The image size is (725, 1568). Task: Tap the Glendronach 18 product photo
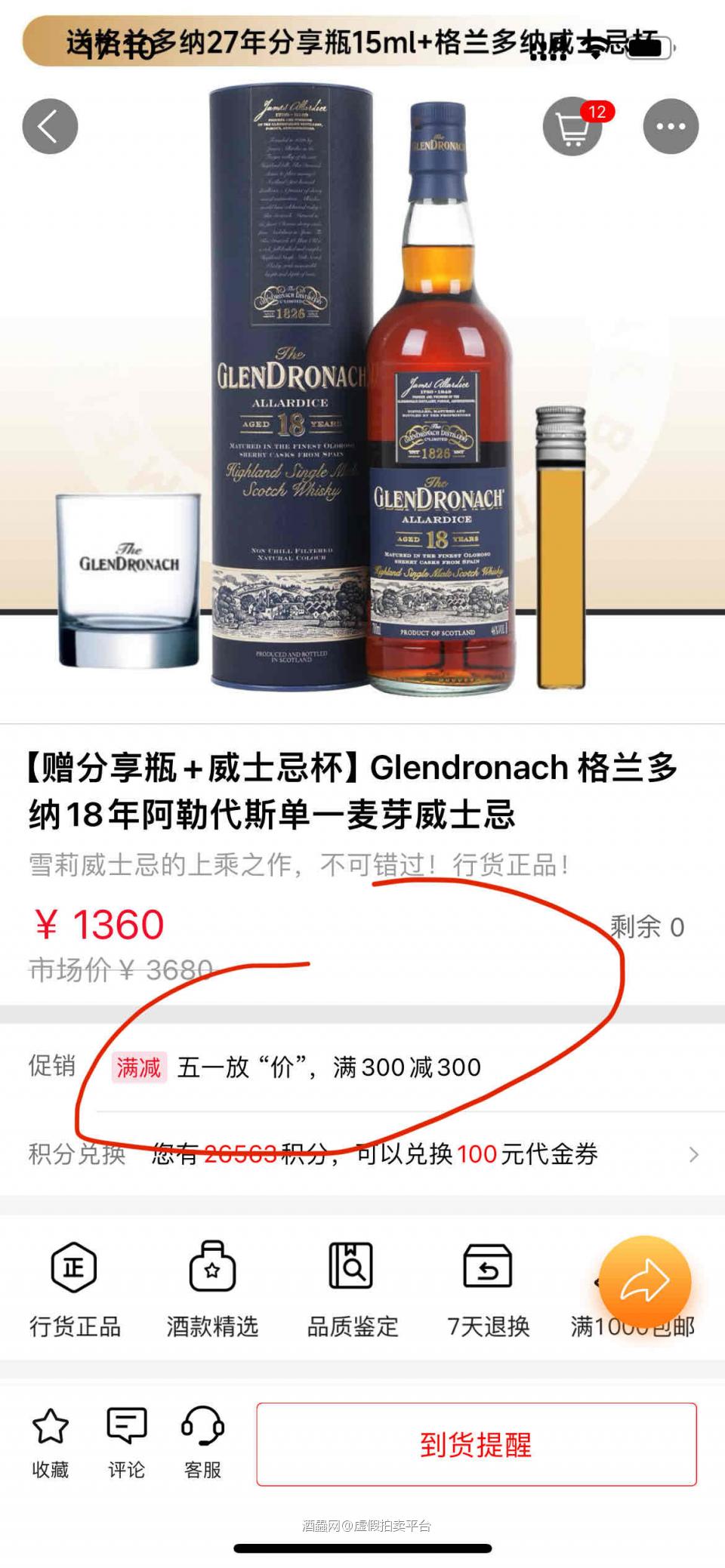click(x=362, y=393)
